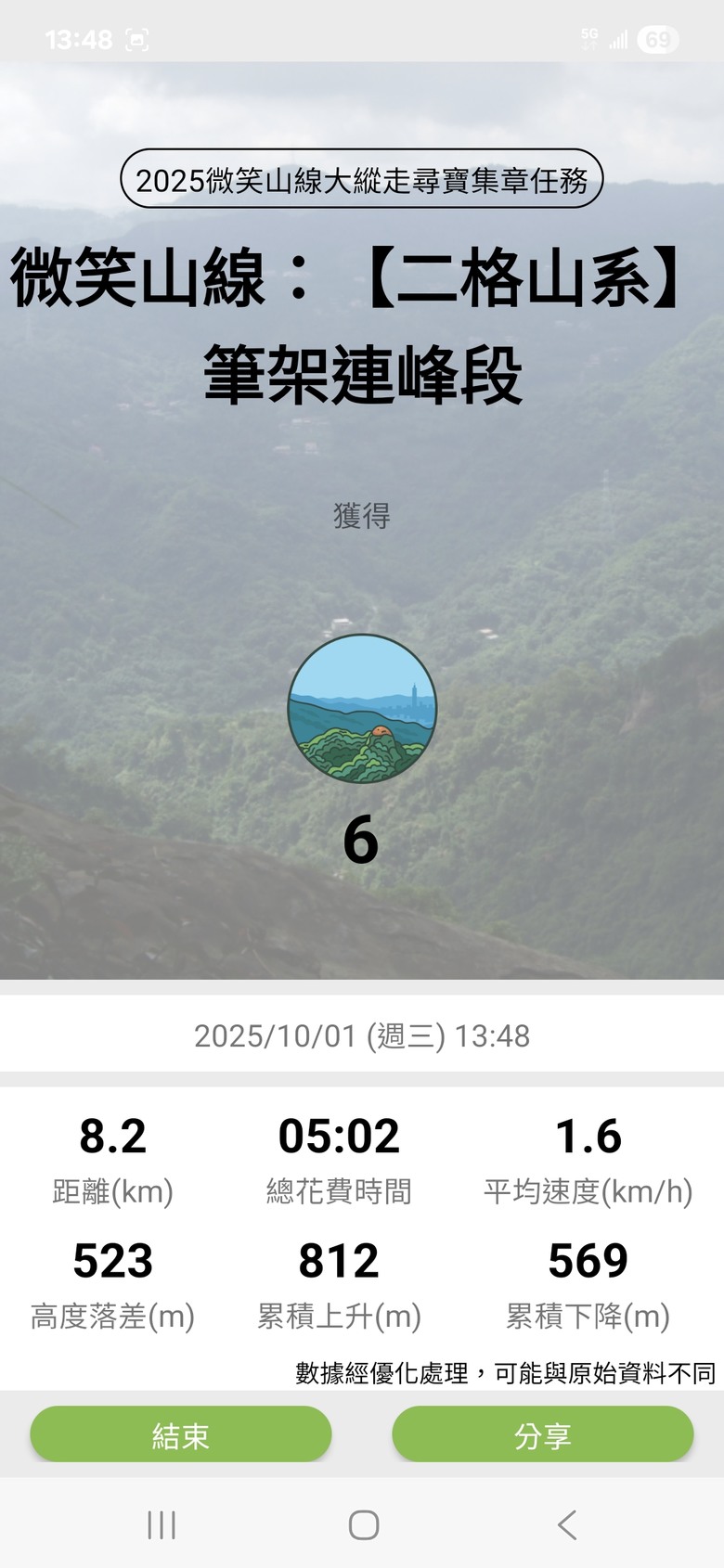Tap the screenshot icon in the status bar

coord(136,39)
